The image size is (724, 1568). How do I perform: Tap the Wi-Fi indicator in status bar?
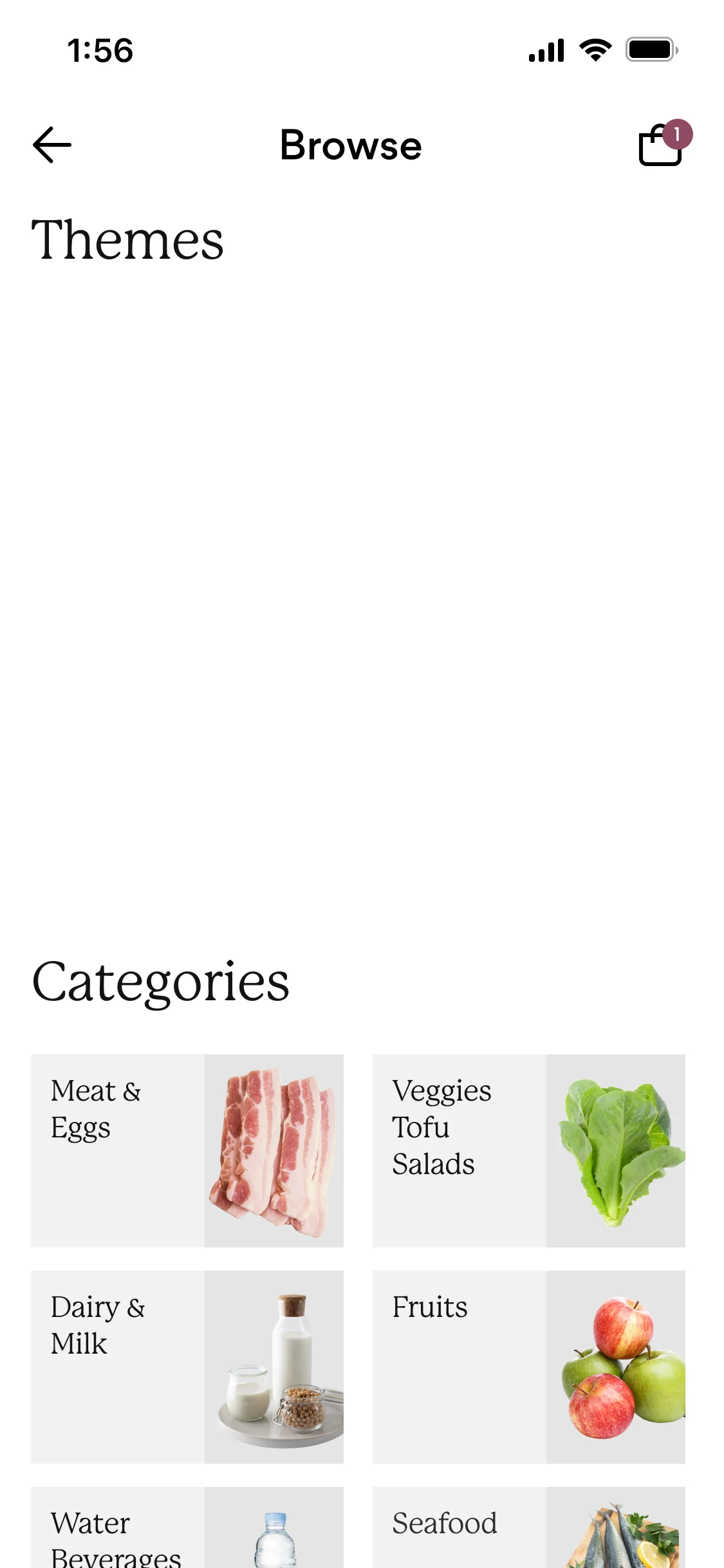click(x=594, y=50)
